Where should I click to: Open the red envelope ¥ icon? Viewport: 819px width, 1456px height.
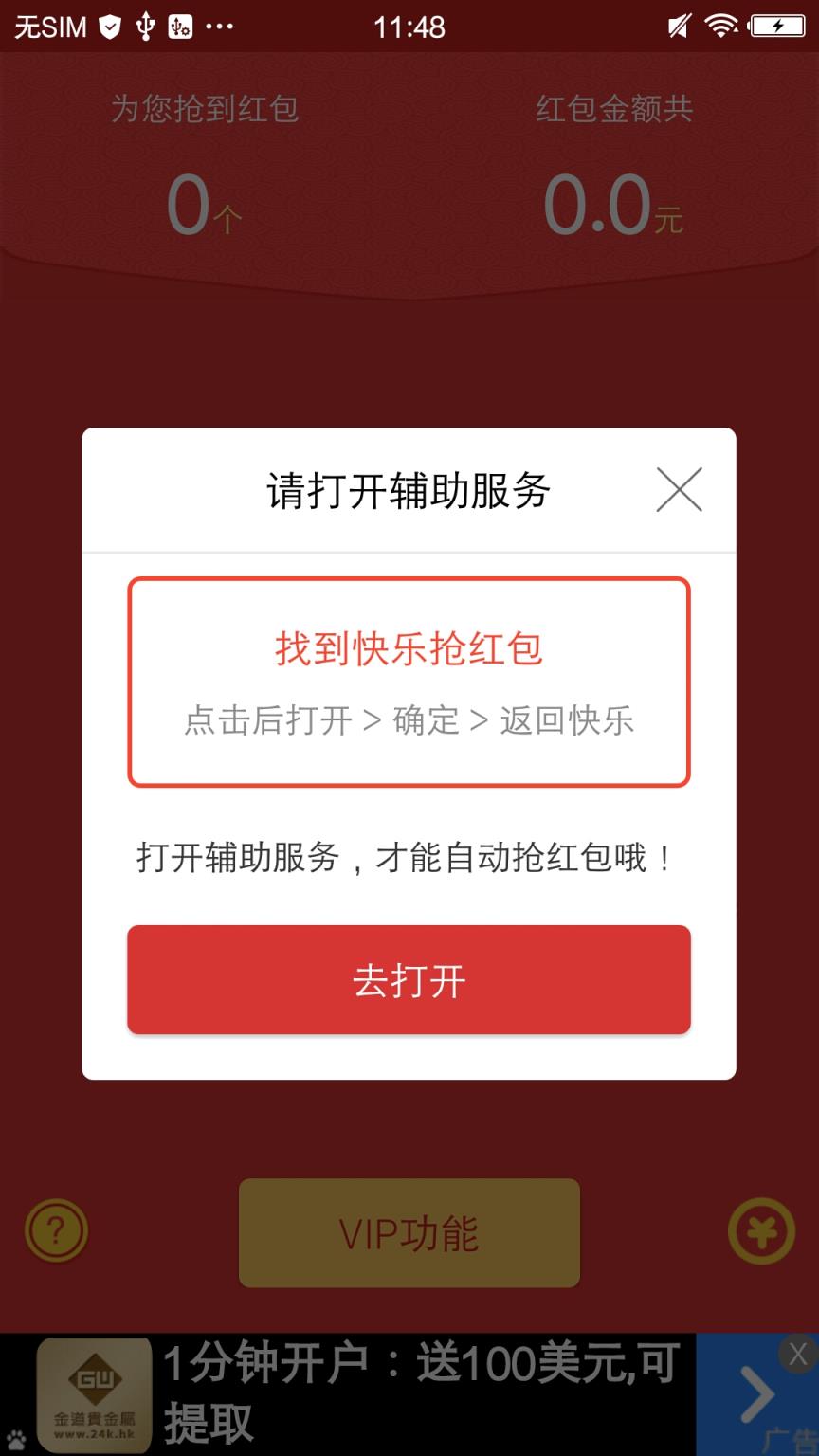[761, 1229]
